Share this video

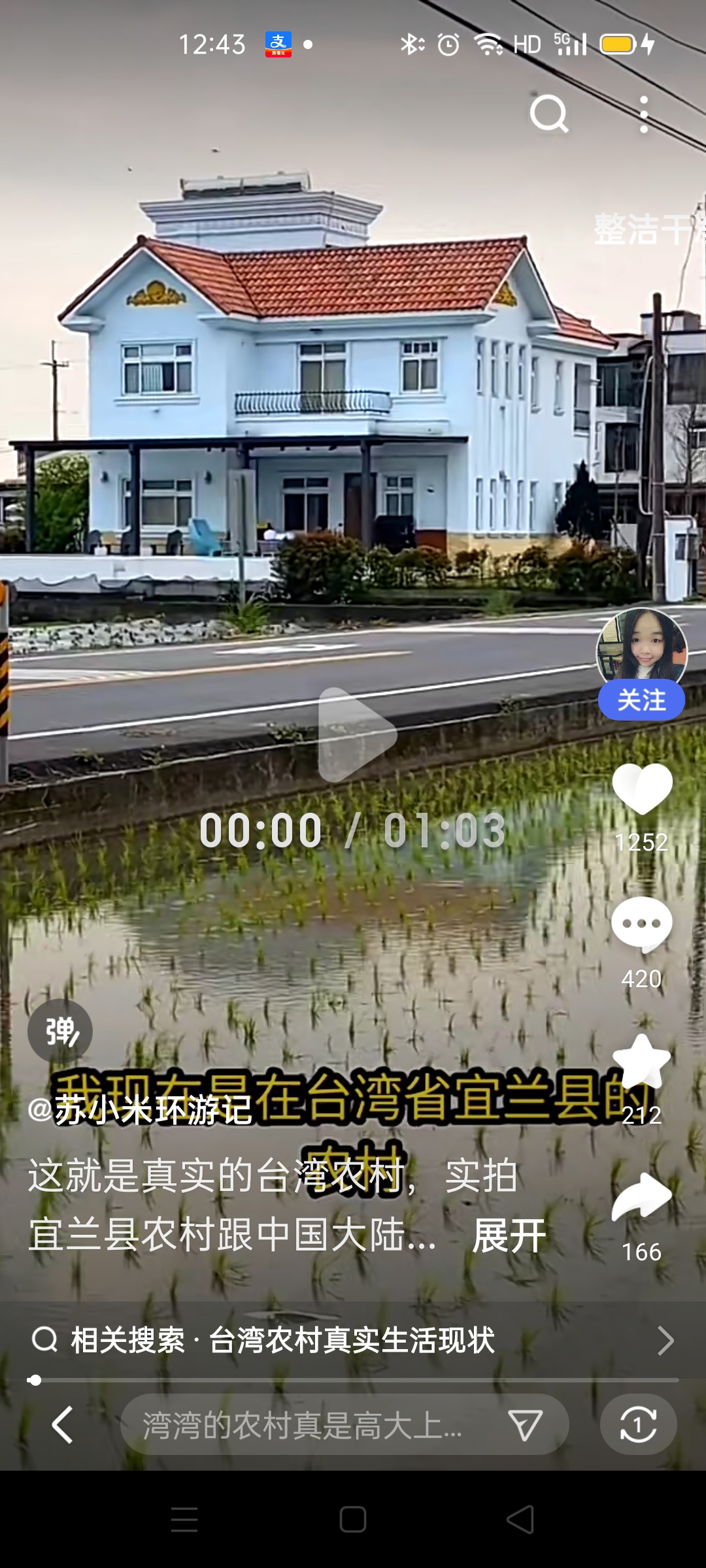[x=641, y=1197]
